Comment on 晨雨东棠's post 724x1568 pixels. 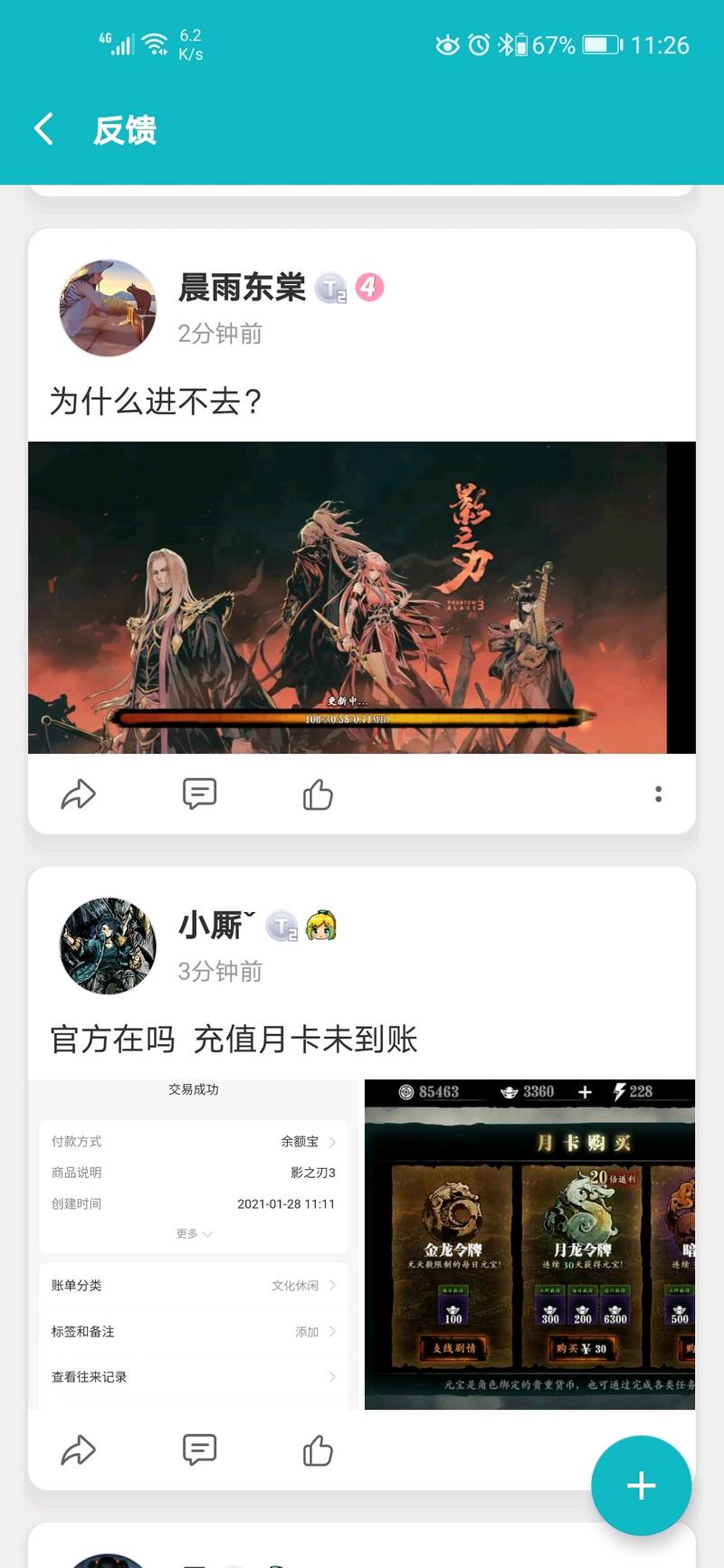coord(199,794)
